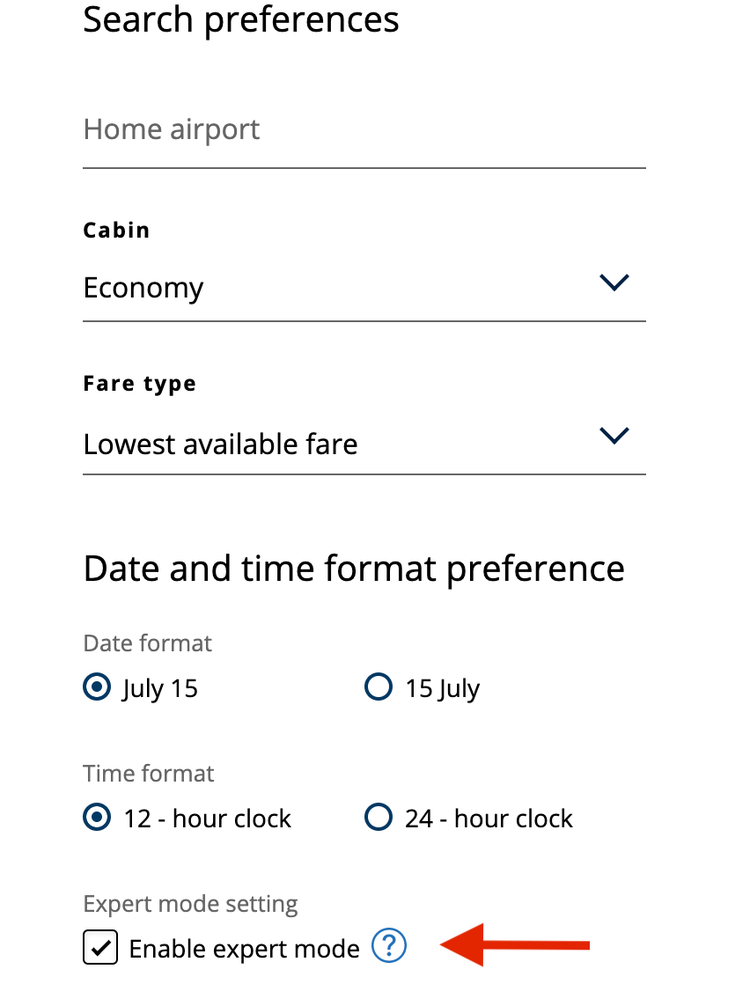Select the "24 - hour clock" option
This screenshot has height=984, width=750.
point(378,817)
